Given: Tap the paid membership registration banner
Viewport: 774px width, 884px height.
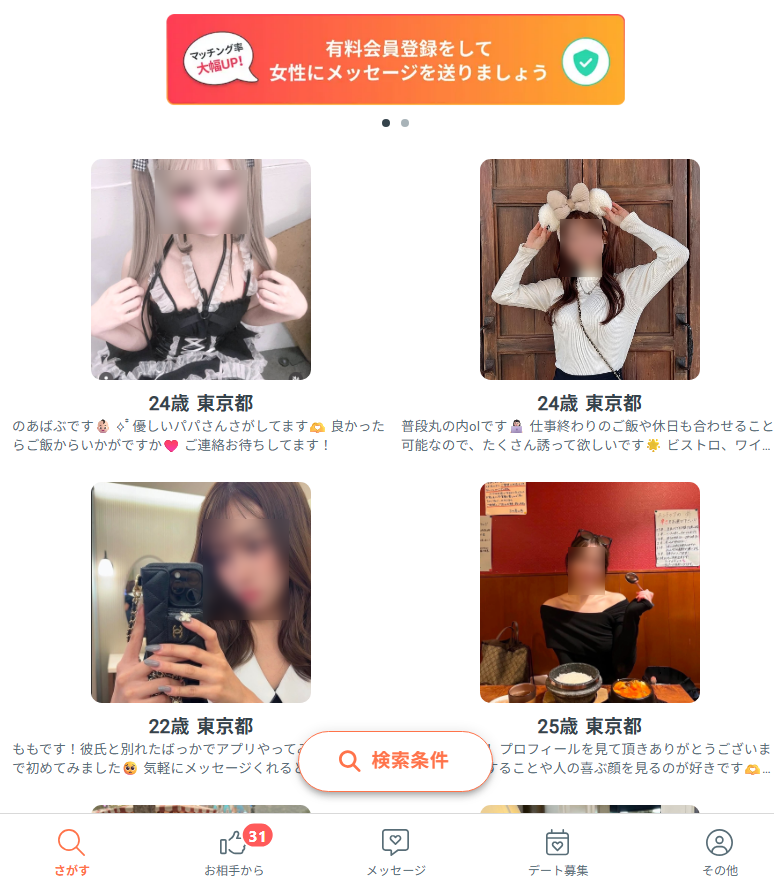Looking at the screenshot, I should tap(395, 60).
